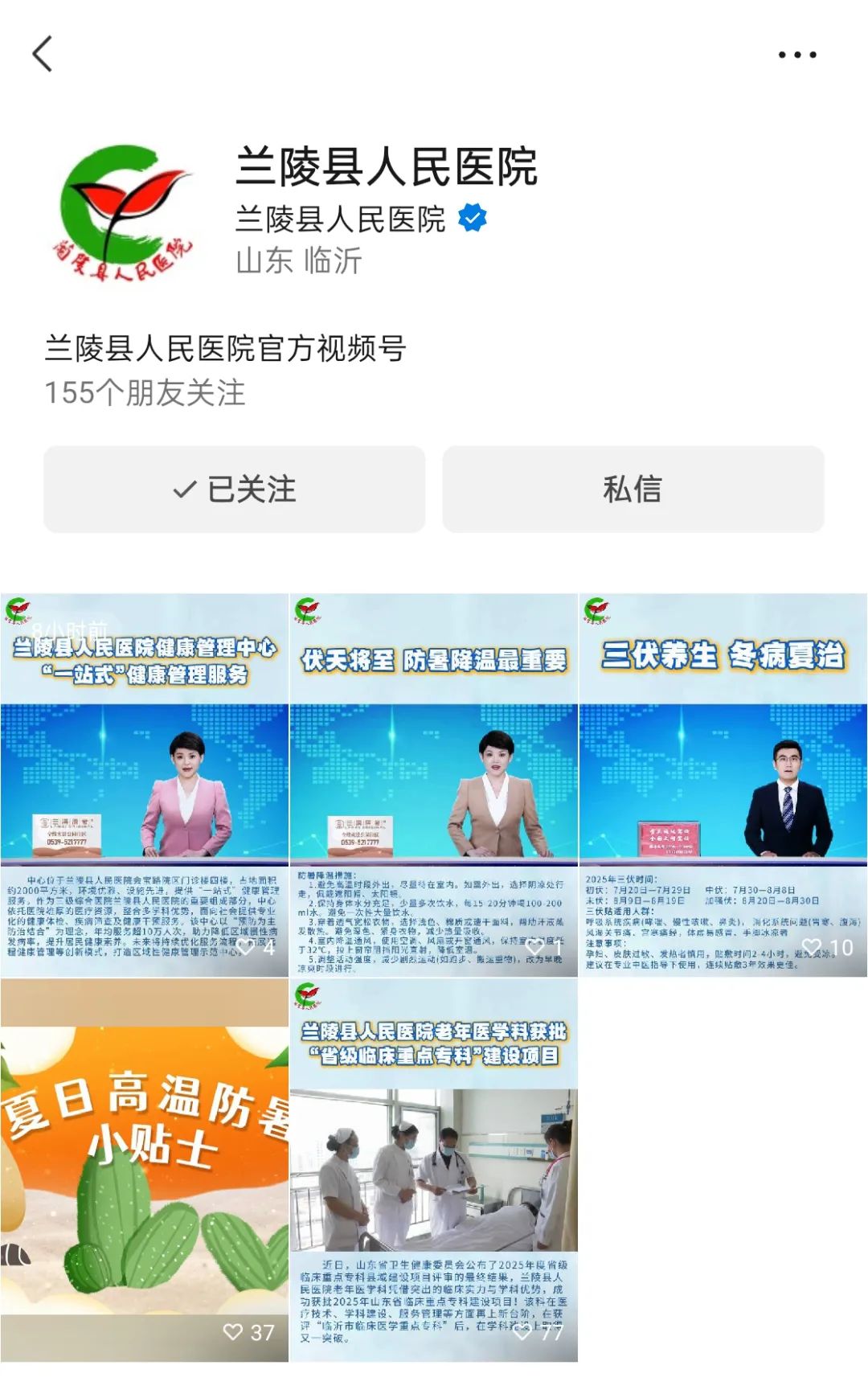Screen dimensions: 868x1394
Task: Click the blue verified badge checkmark
Action: 470,217
